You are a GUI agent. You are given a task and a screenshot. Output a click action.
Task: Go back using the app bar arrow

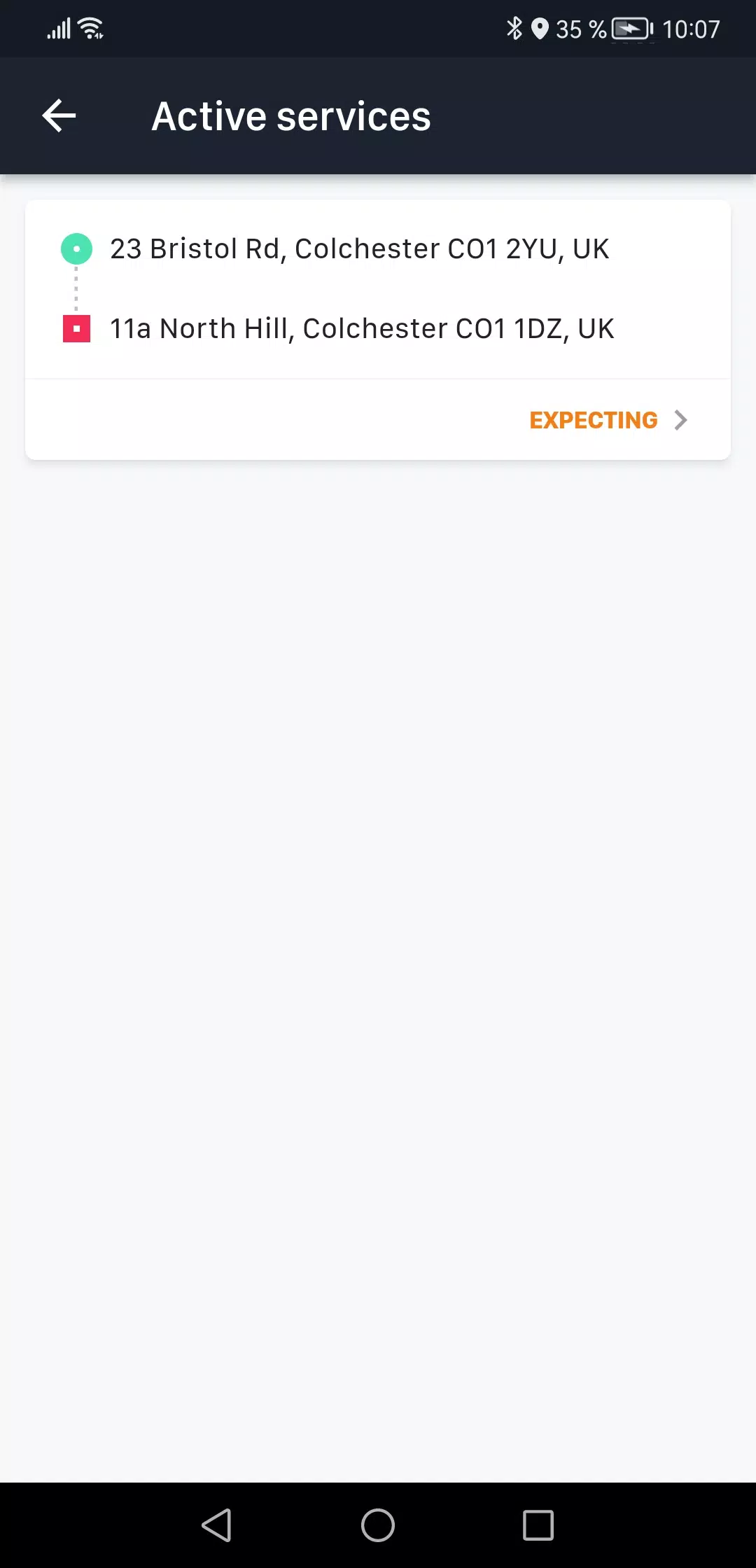pos(59,115)
